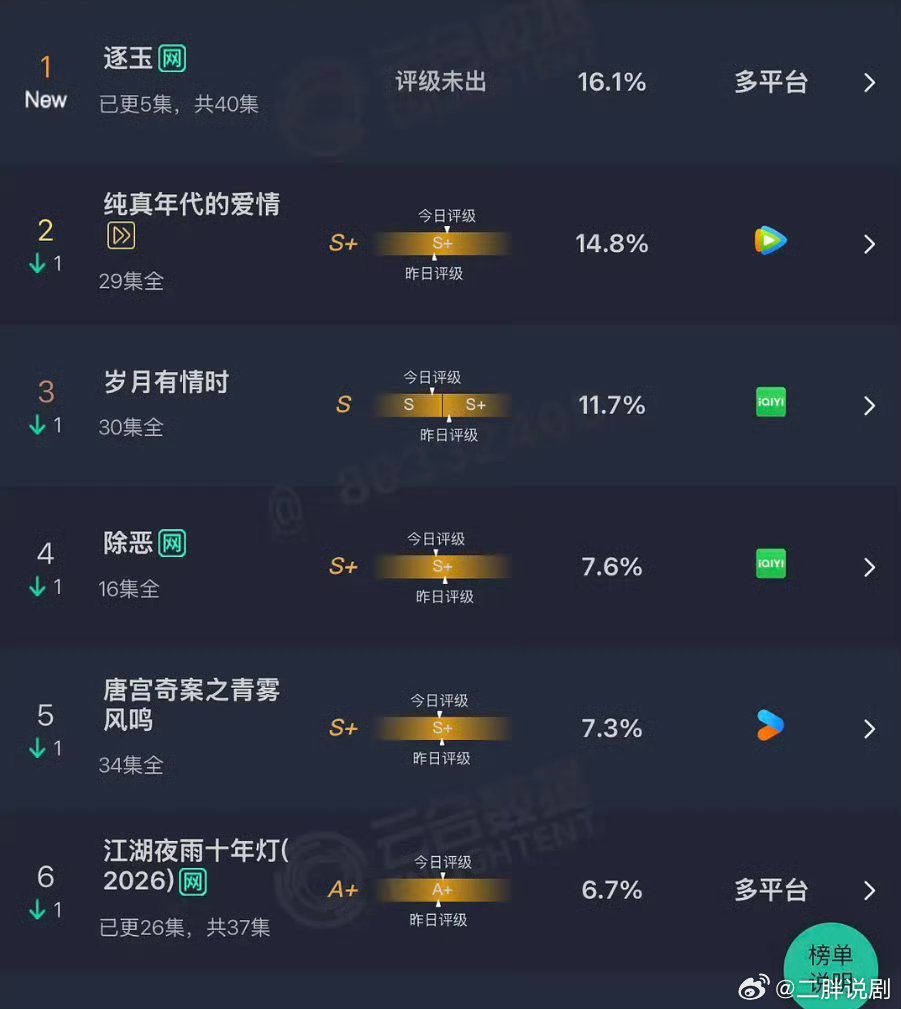Open the arrow on 江湖夜雨十年灯 row

coord(869,890)
